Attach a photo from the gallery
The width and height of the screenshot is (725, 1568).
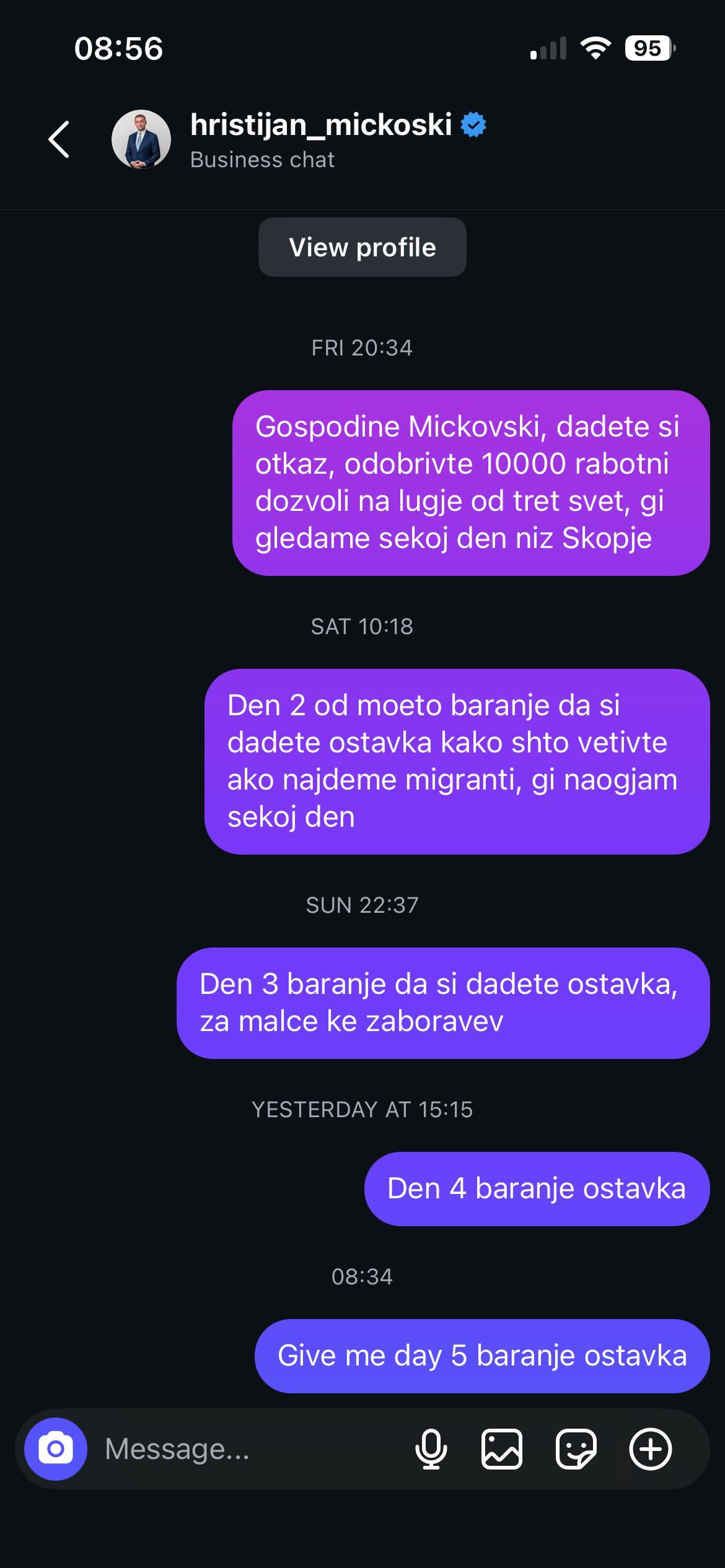pyautogui.click(x=501, y=1449)
